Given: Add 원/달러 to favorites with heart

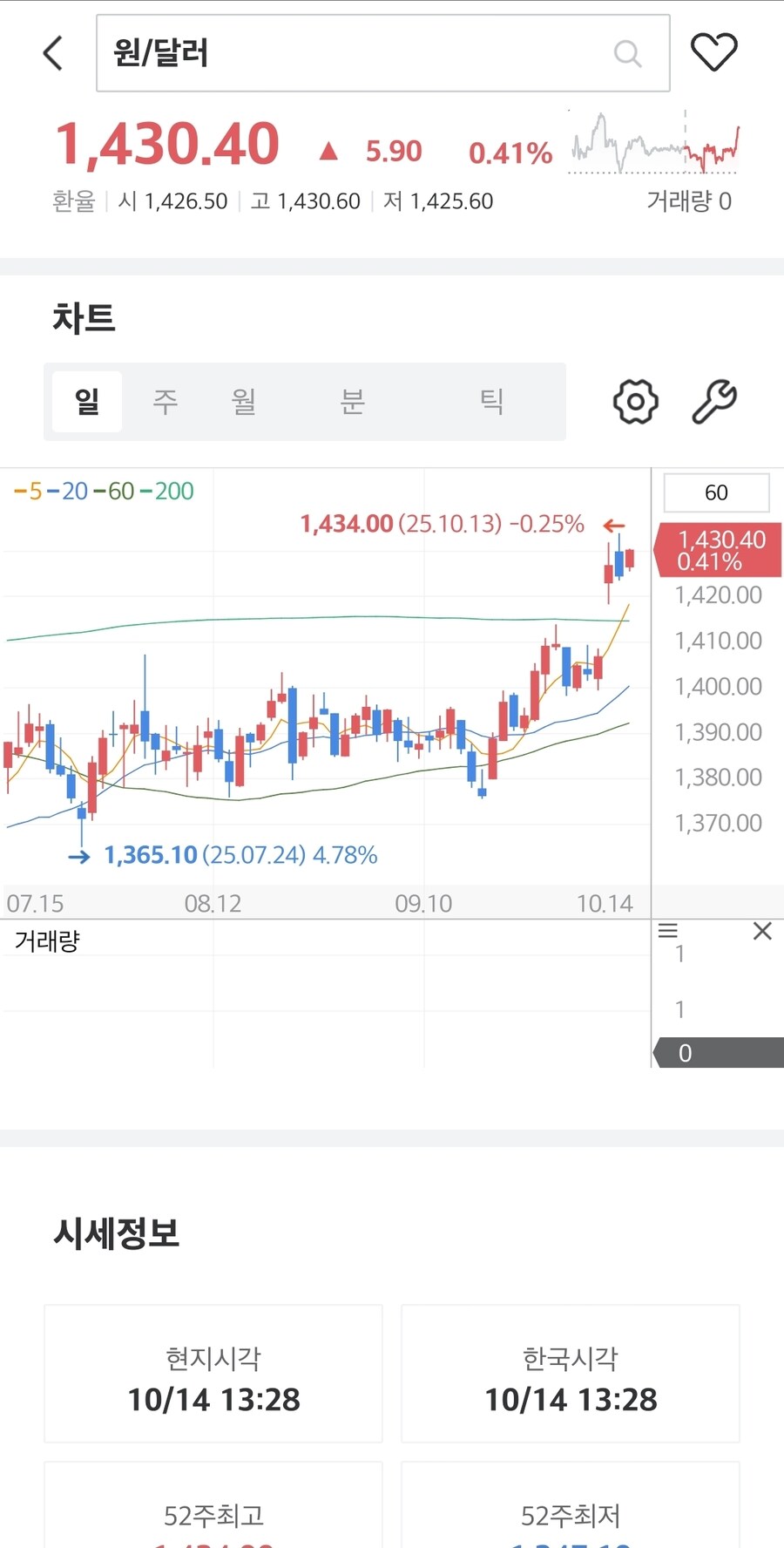Looking at the screenshot, I should tap(713, 52).
